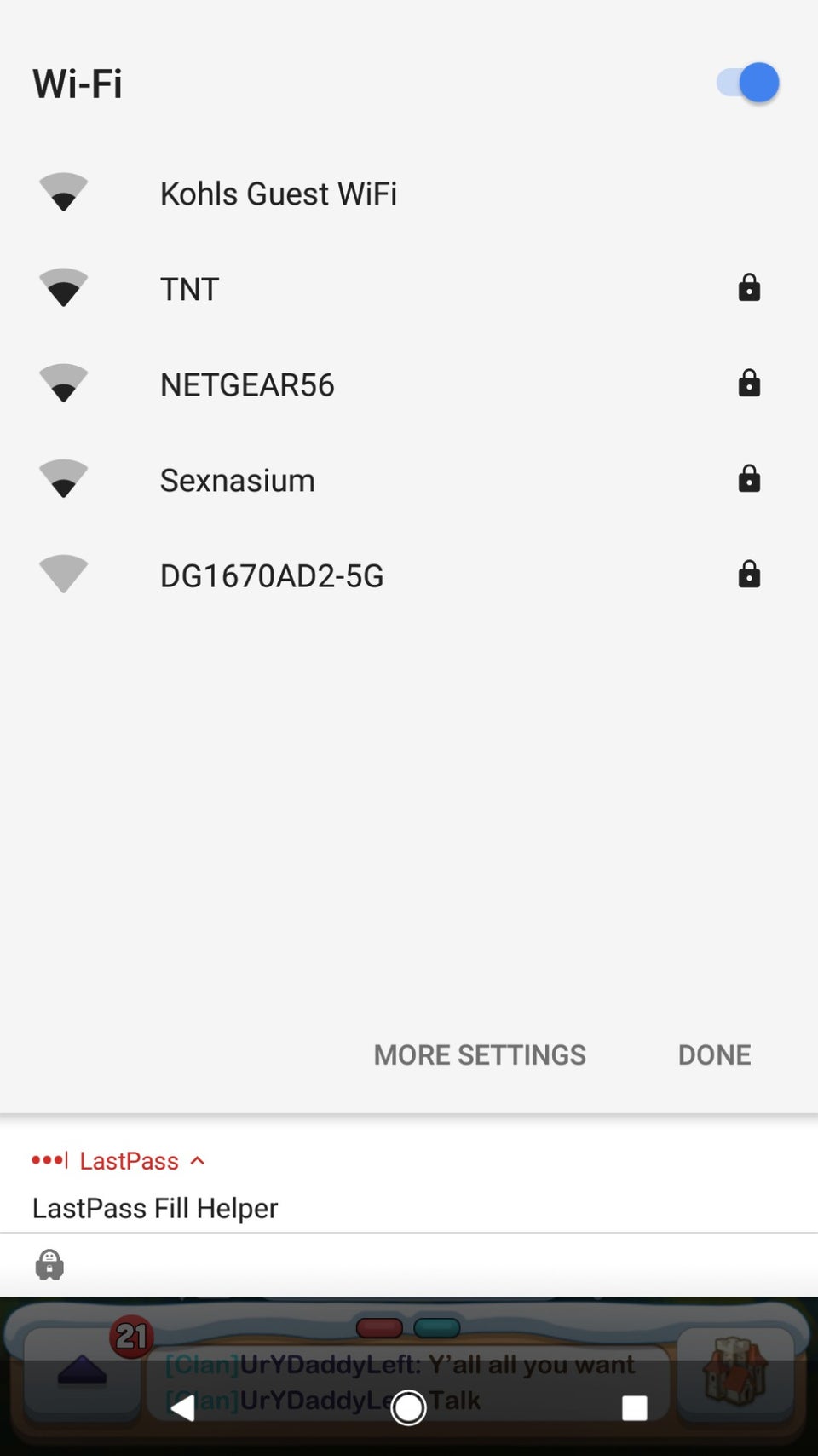Image resolution: width=818 pixels, height=1456 pixels.
Task: Turn off the Wi-Fi switch
Action: tap(749, 84)
